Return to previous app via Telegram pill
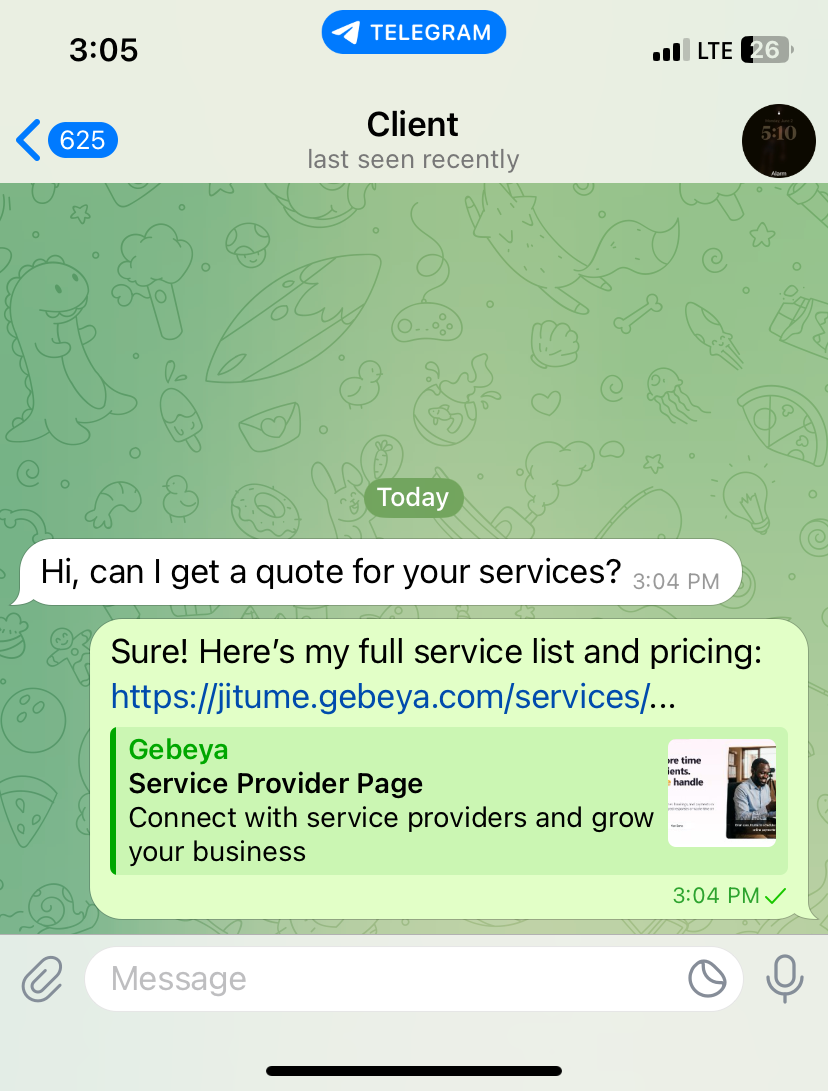 (413, 32)
